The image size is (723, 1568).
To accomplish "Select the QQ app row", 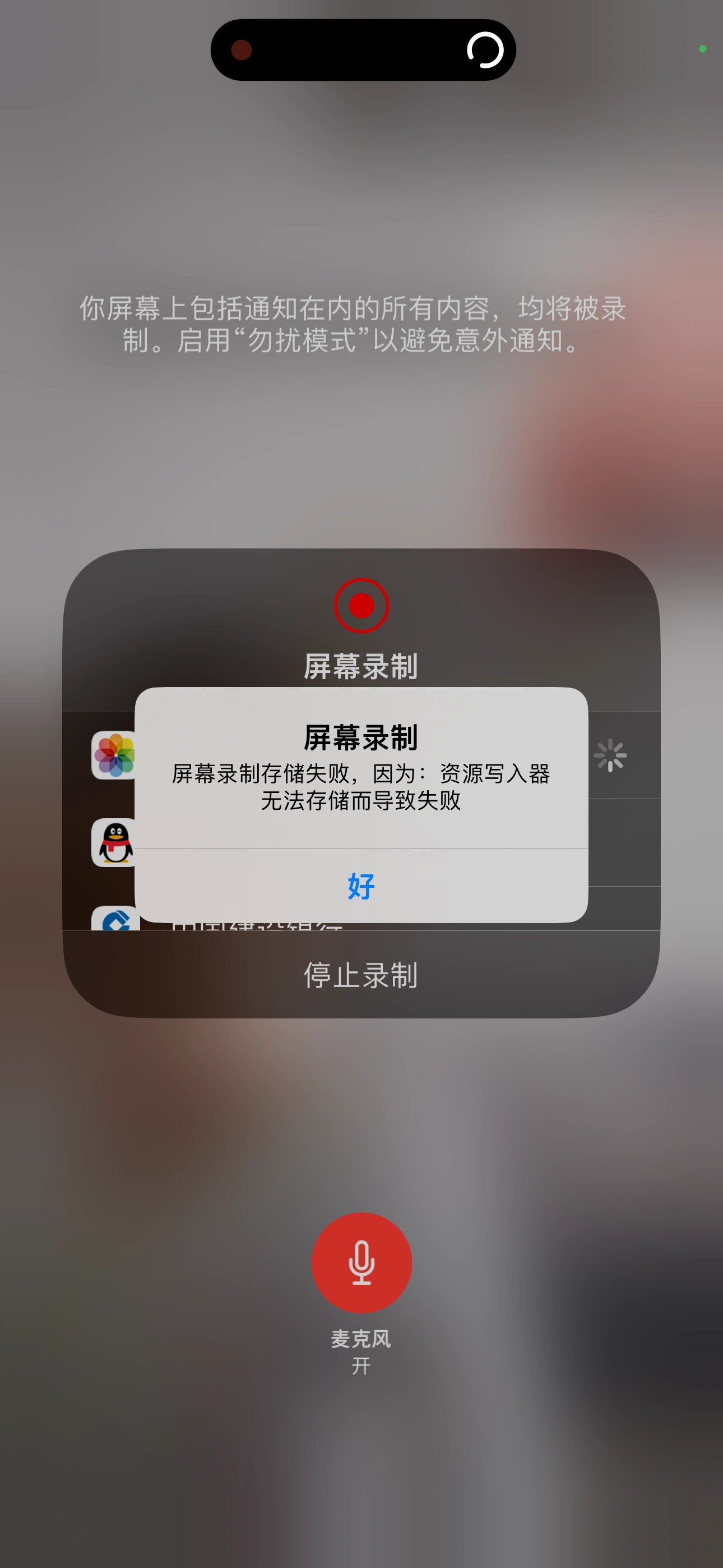I will pos(114,842).
